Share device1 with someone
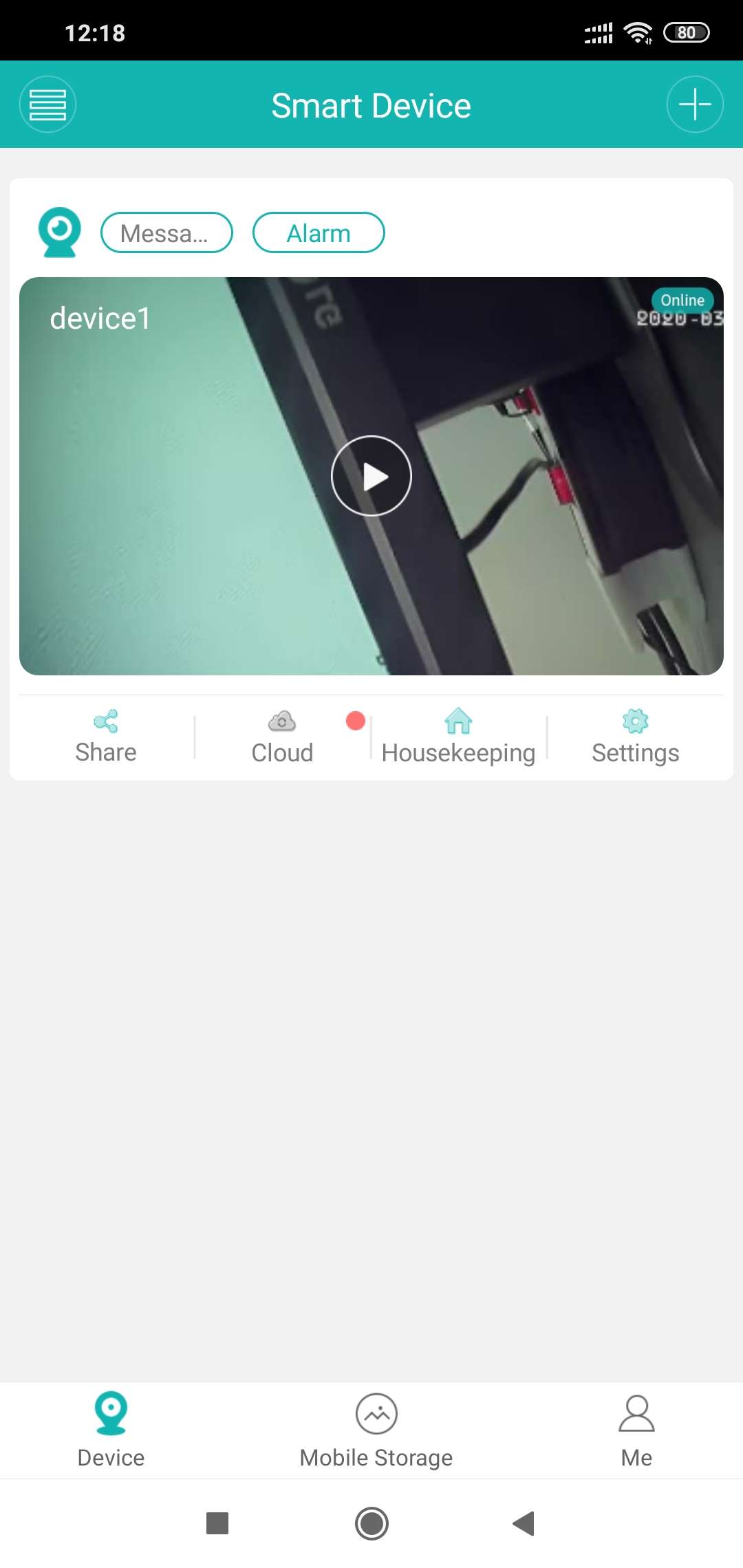Viewport: 743px width, 1568px height. click(106, 737)
